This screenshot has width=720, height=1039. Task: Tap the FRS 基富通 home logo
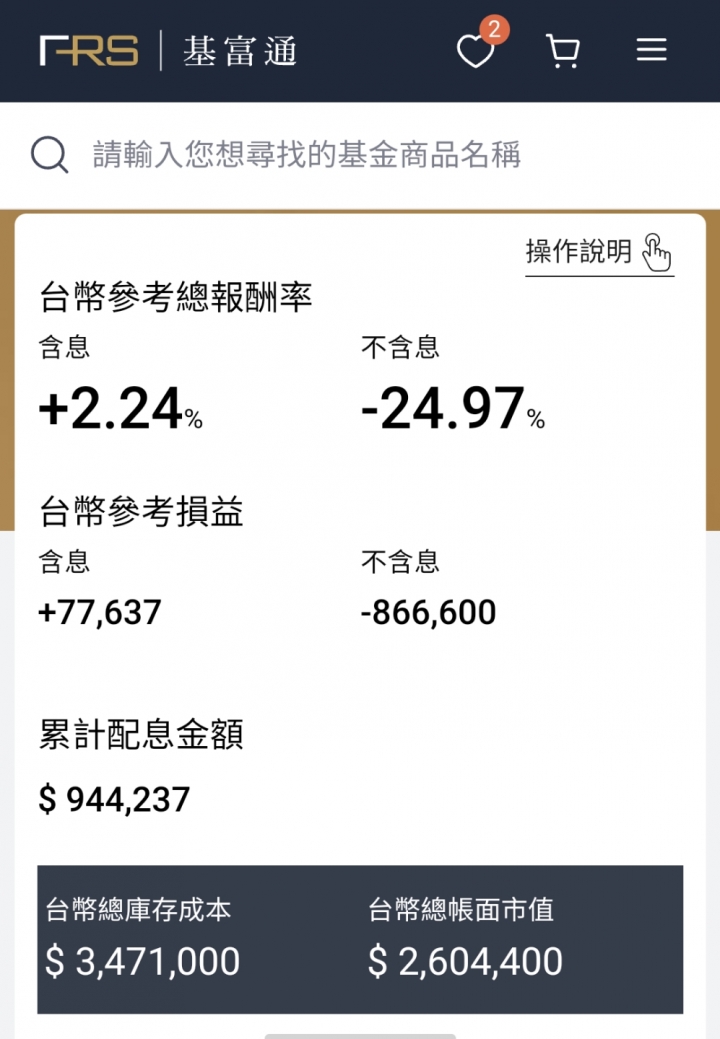coord(168,50)
